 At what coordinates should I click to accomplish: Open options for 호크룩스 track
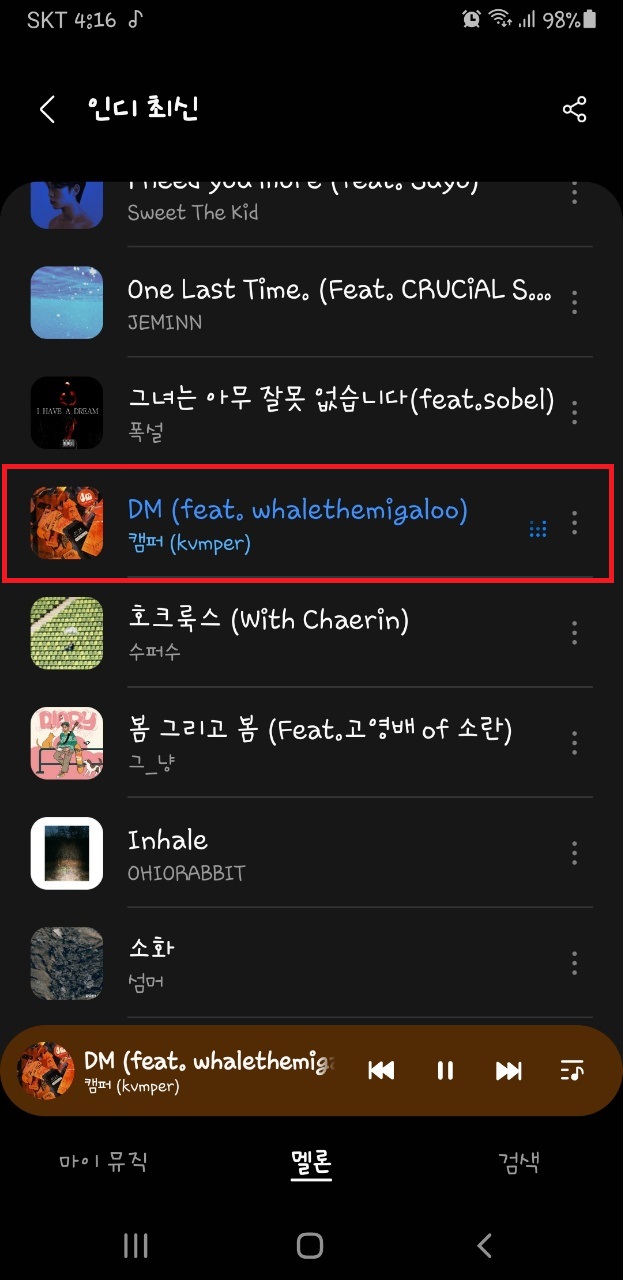[x=574, y=633]
